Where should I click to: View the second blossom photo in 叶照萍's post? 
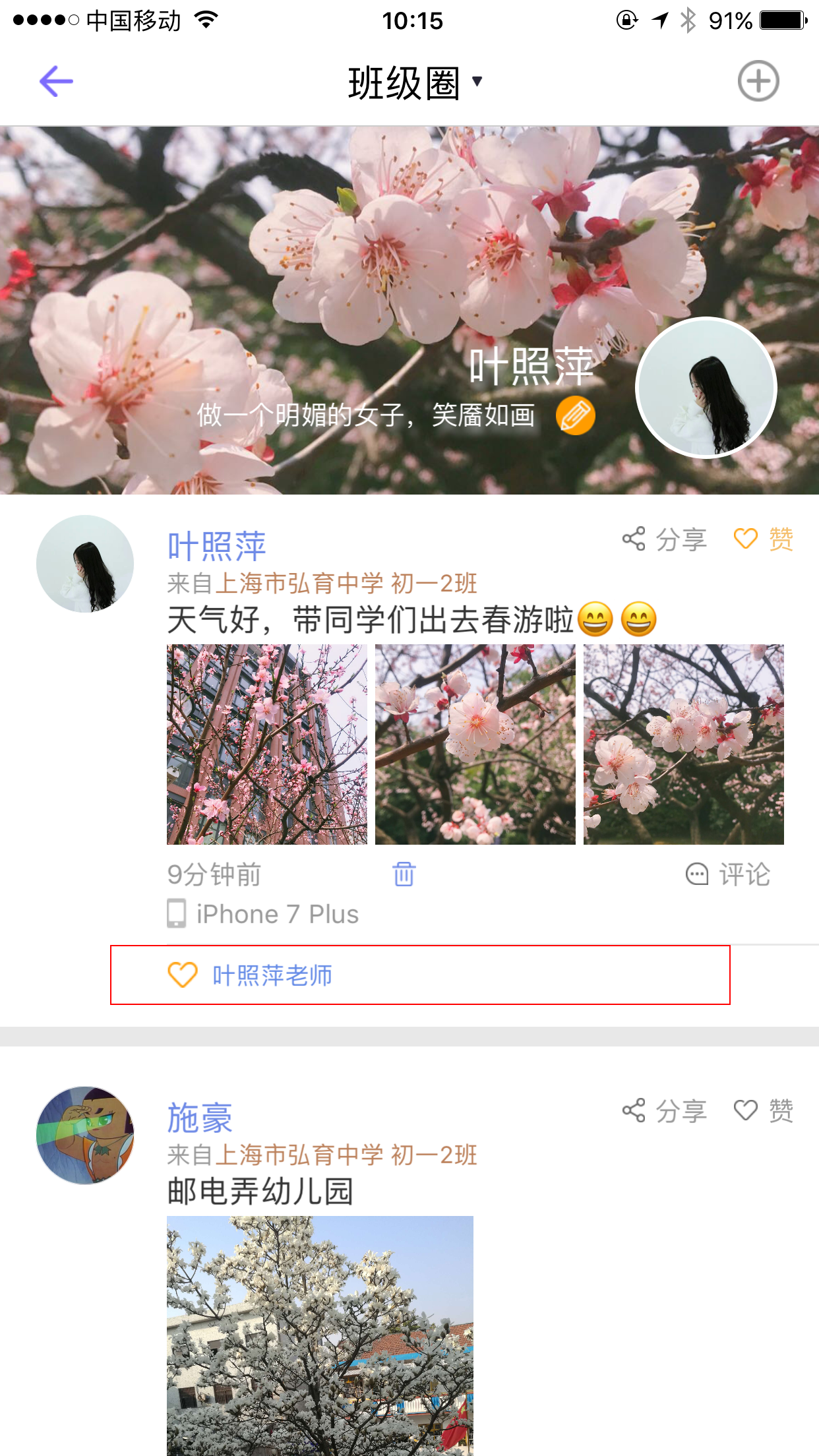coord(475,744)
